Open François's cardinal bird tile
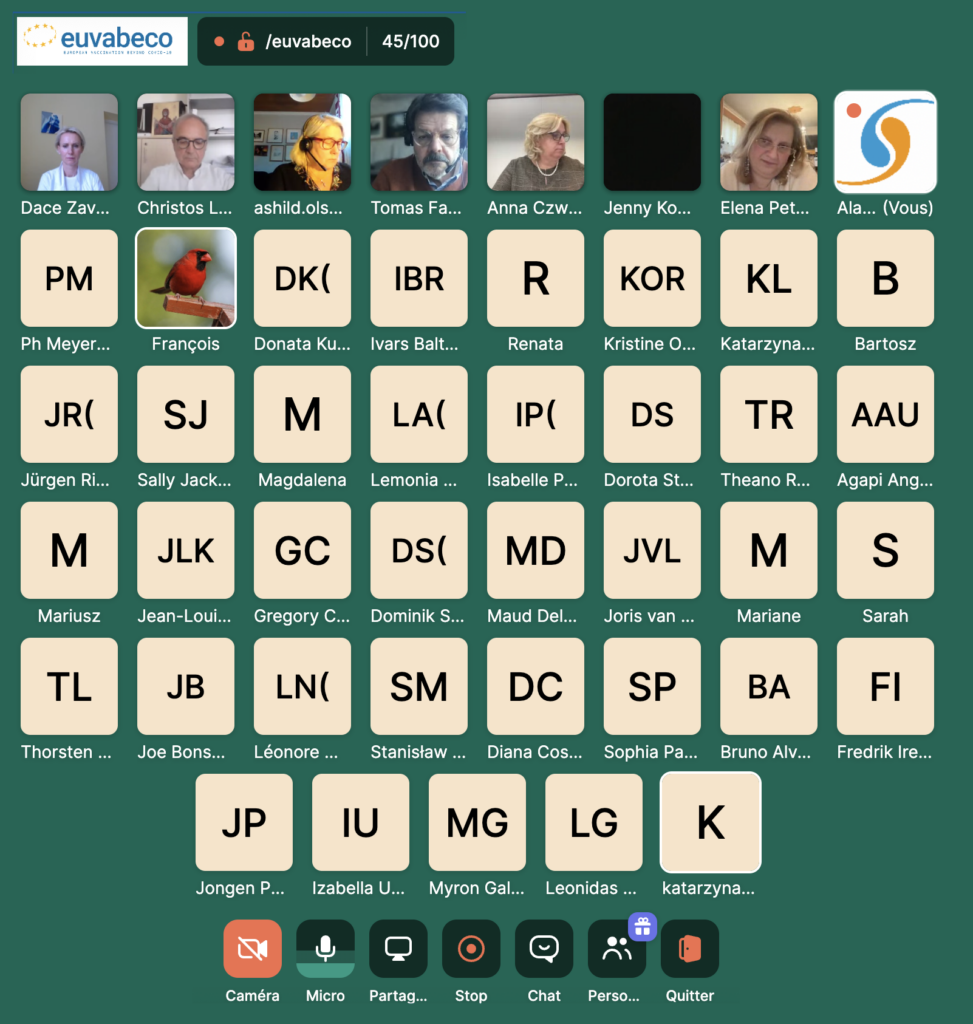 coord(186,278)
